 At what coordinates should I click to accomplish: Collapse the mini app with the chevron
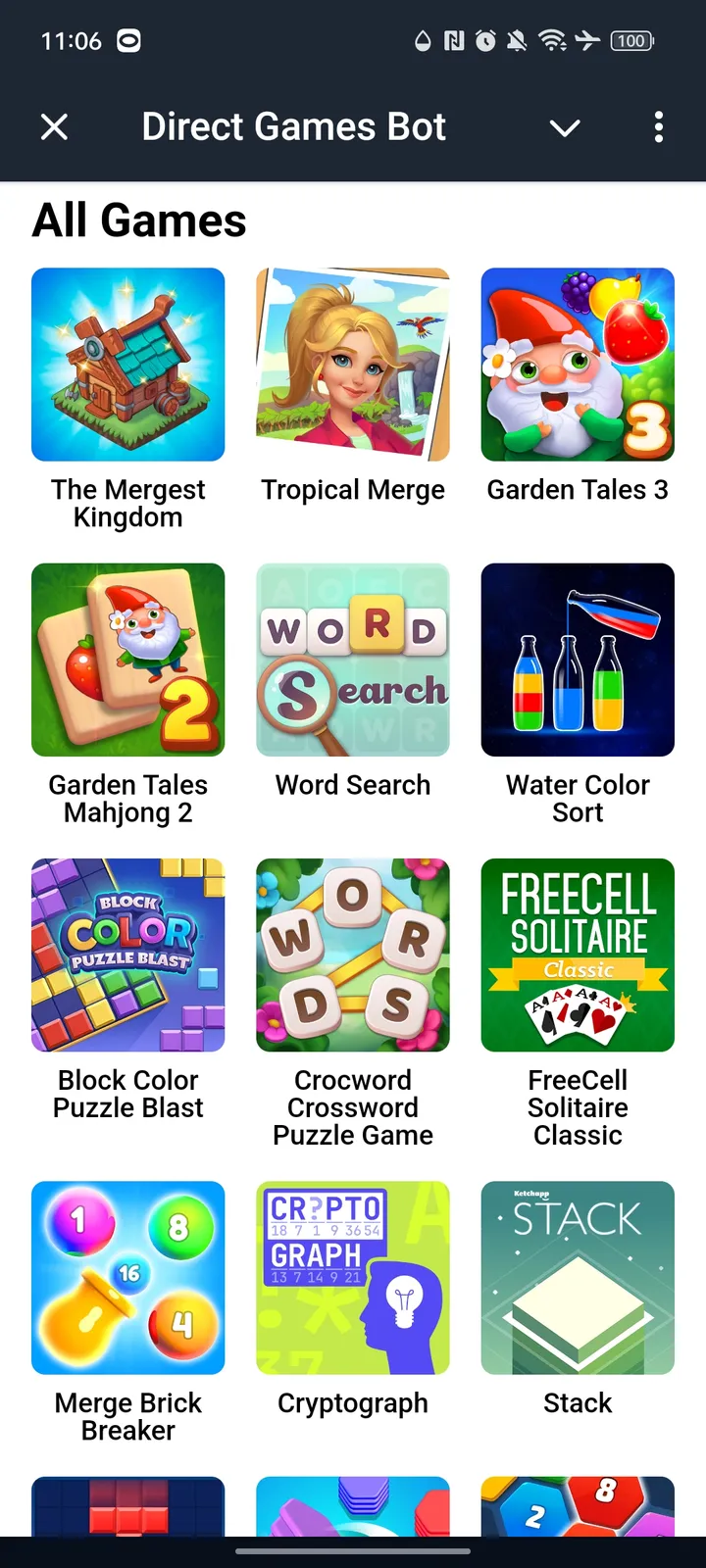(565, 127)
